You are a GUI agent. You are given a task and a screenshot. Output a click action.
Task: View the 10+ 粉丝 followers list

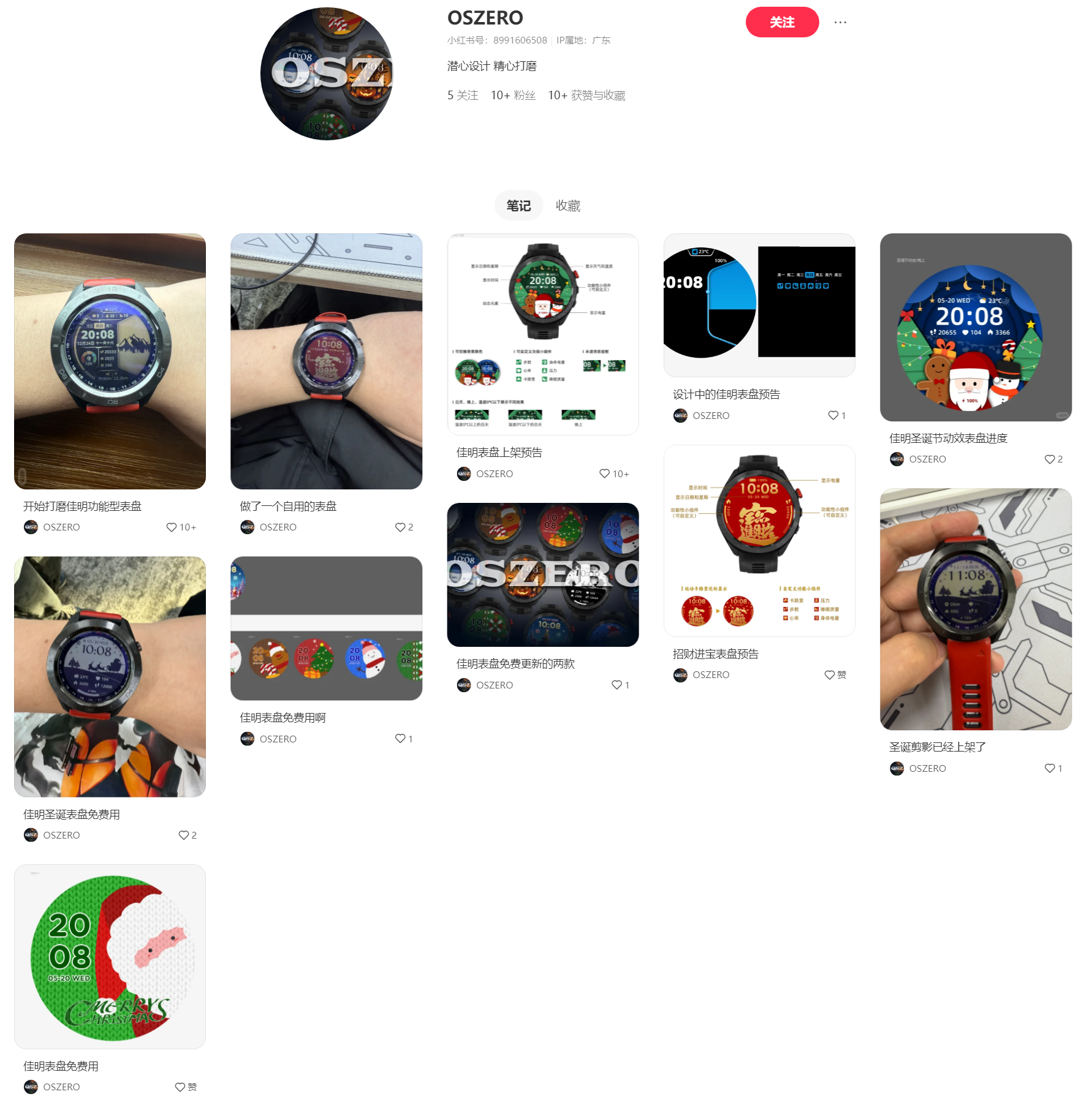click(513, 96)
